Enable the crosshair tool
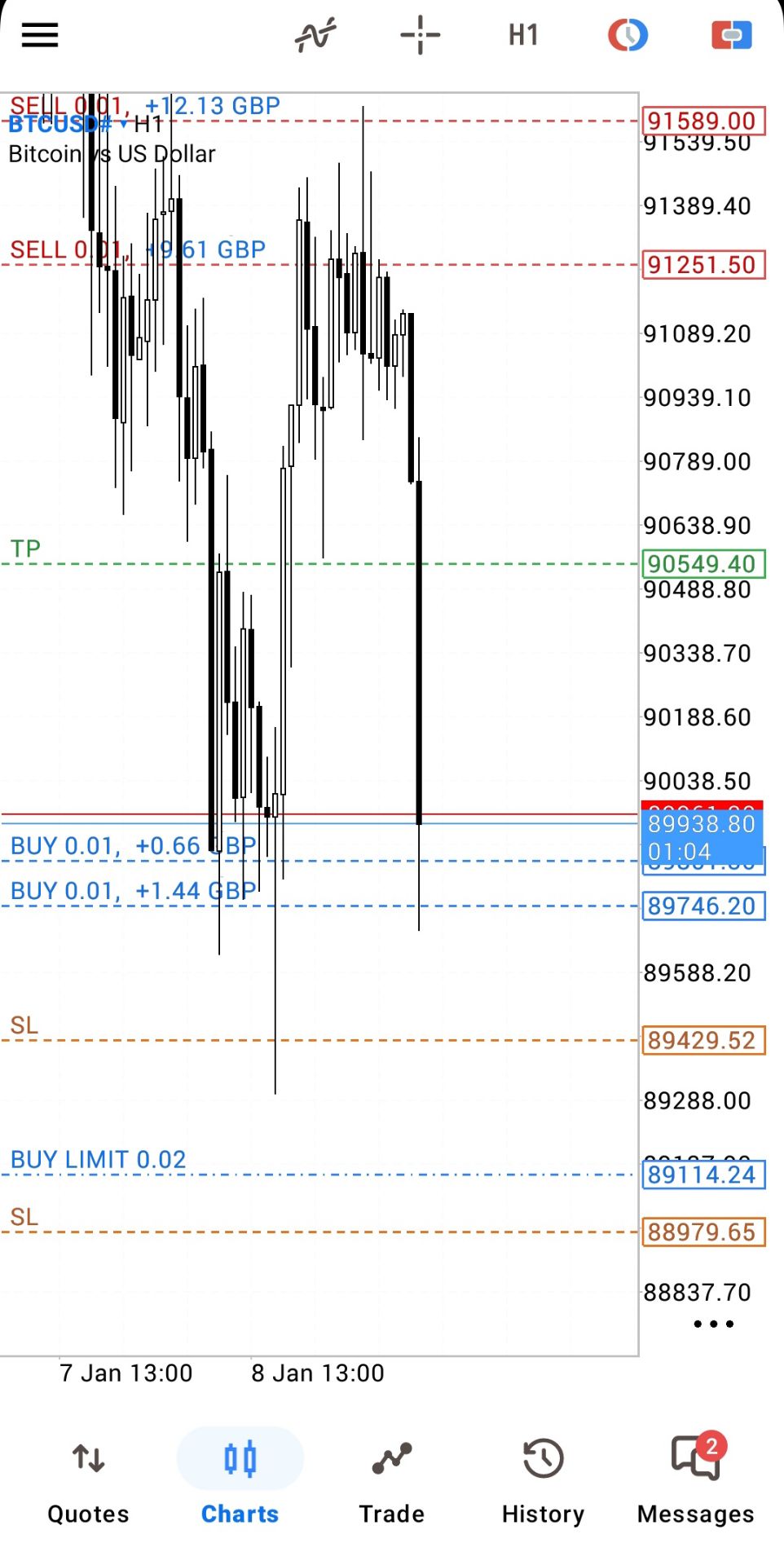Viewport: 784px width, 1565px height. pos(420,35)
